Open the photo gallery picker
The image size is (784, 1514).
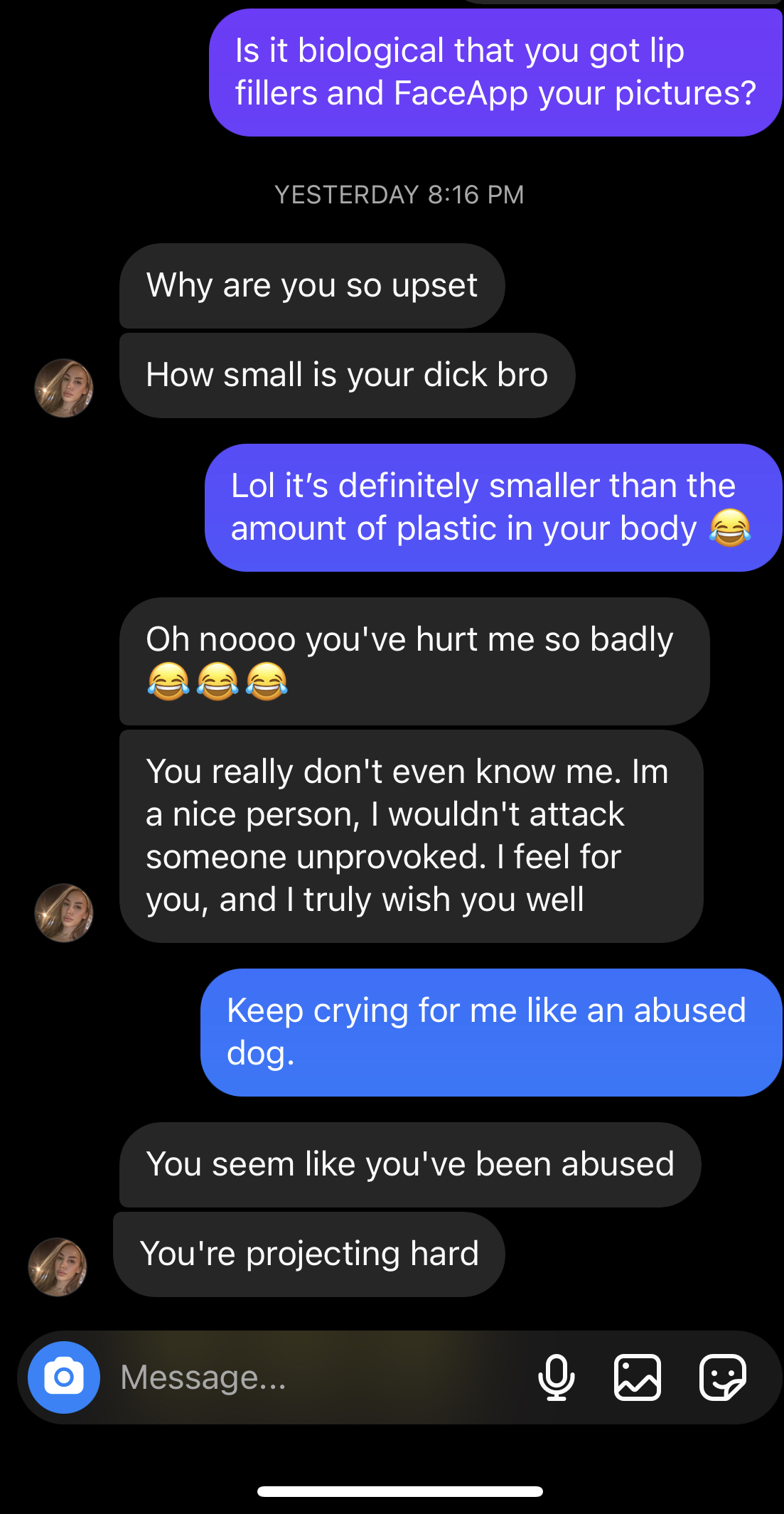638,1377
